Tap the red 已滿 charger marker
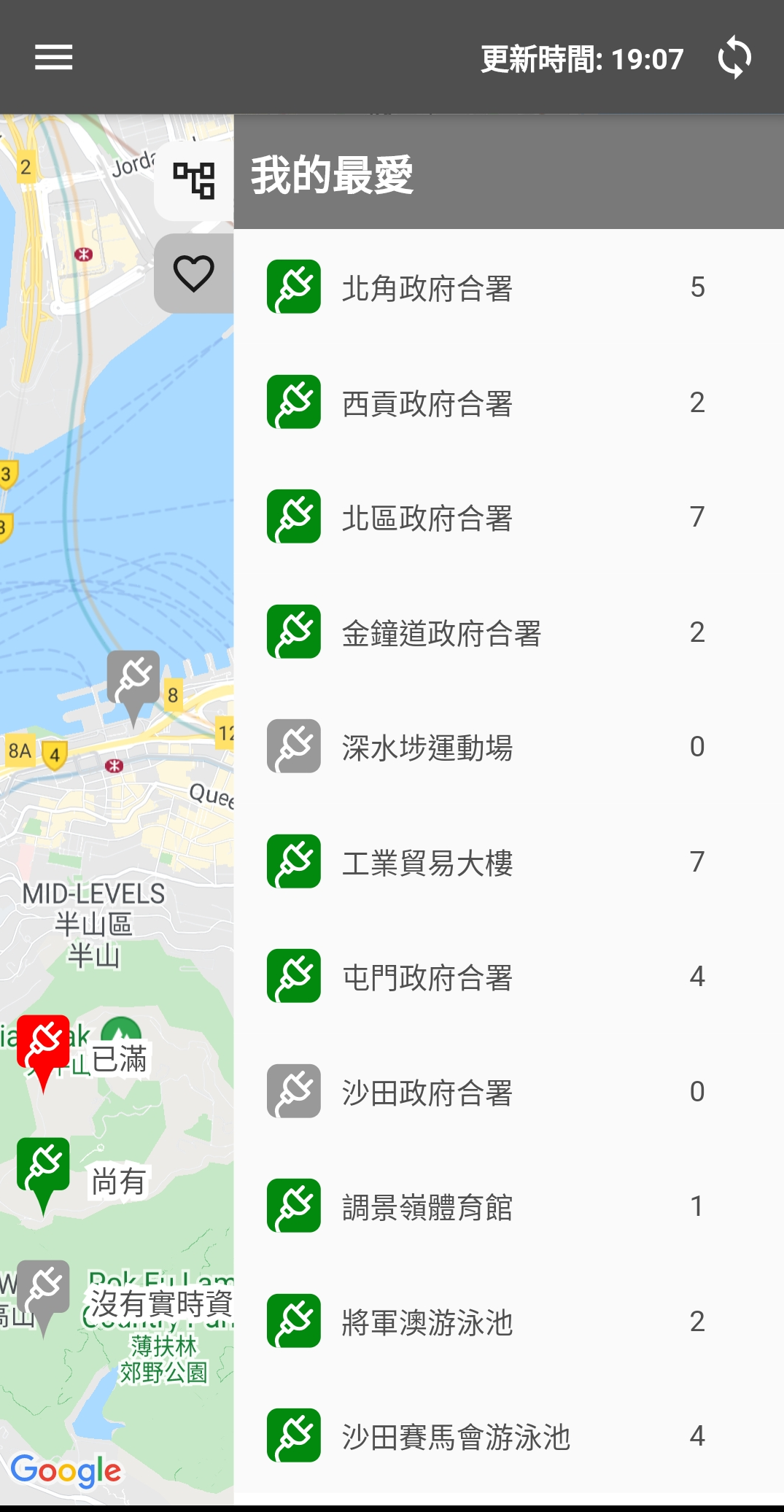The width and height of the screenshot is (784, 1512). click(x=42, y=1049)
